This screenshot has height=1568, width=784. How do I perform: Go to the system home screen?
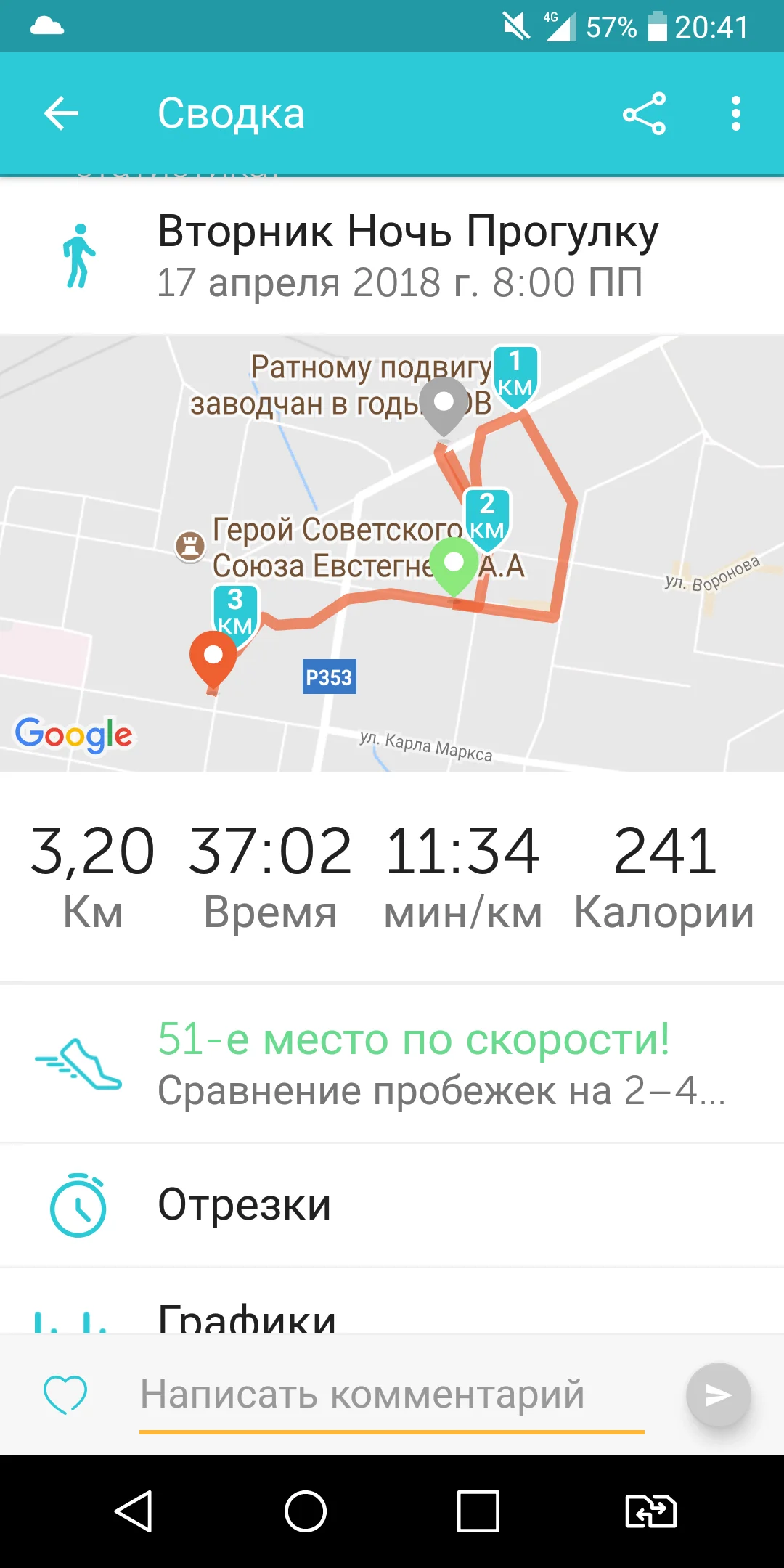click(x=306, y=1511)
